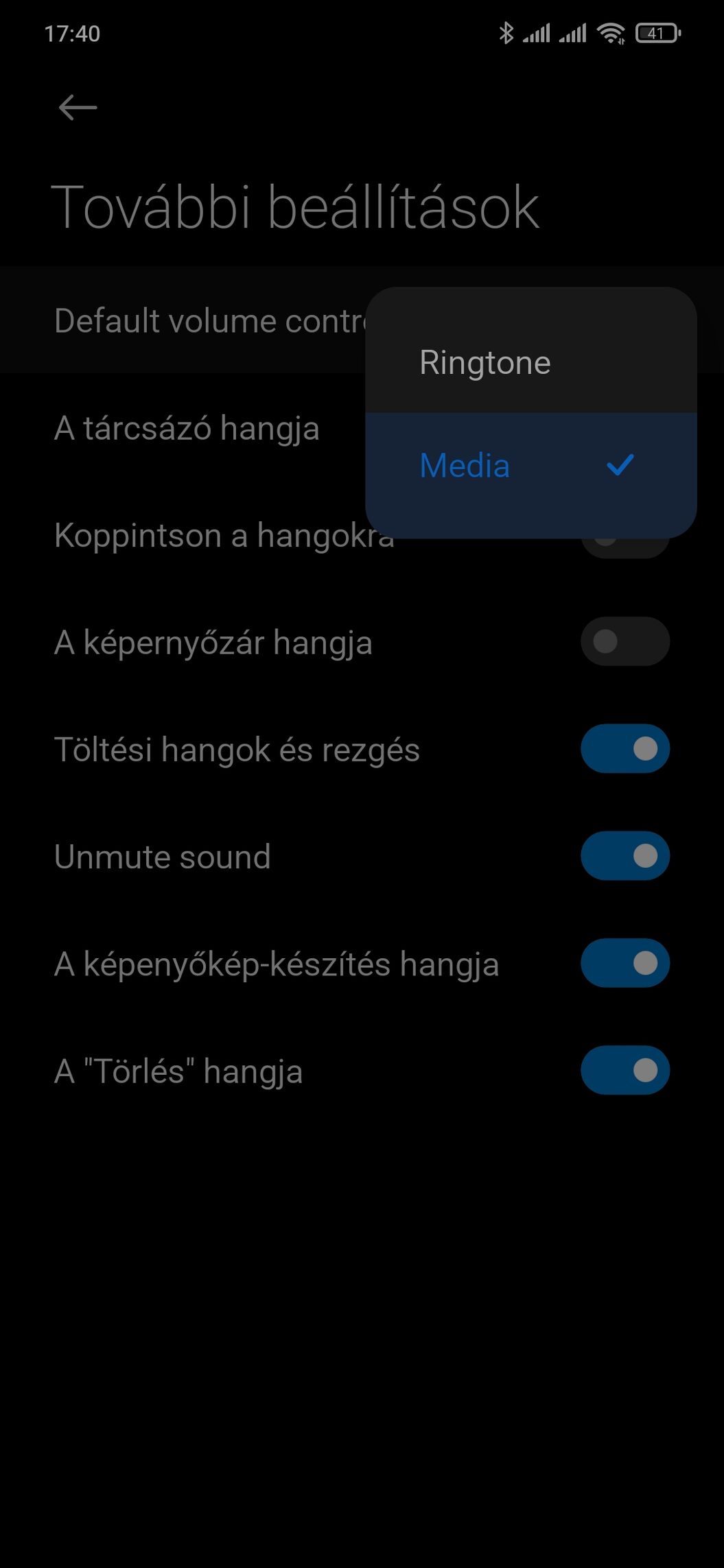Image resolution: width=724 pixels, height=1568 pixels.
Task: Disable A képenyőkép-készítés hangja
Action: 624,963
